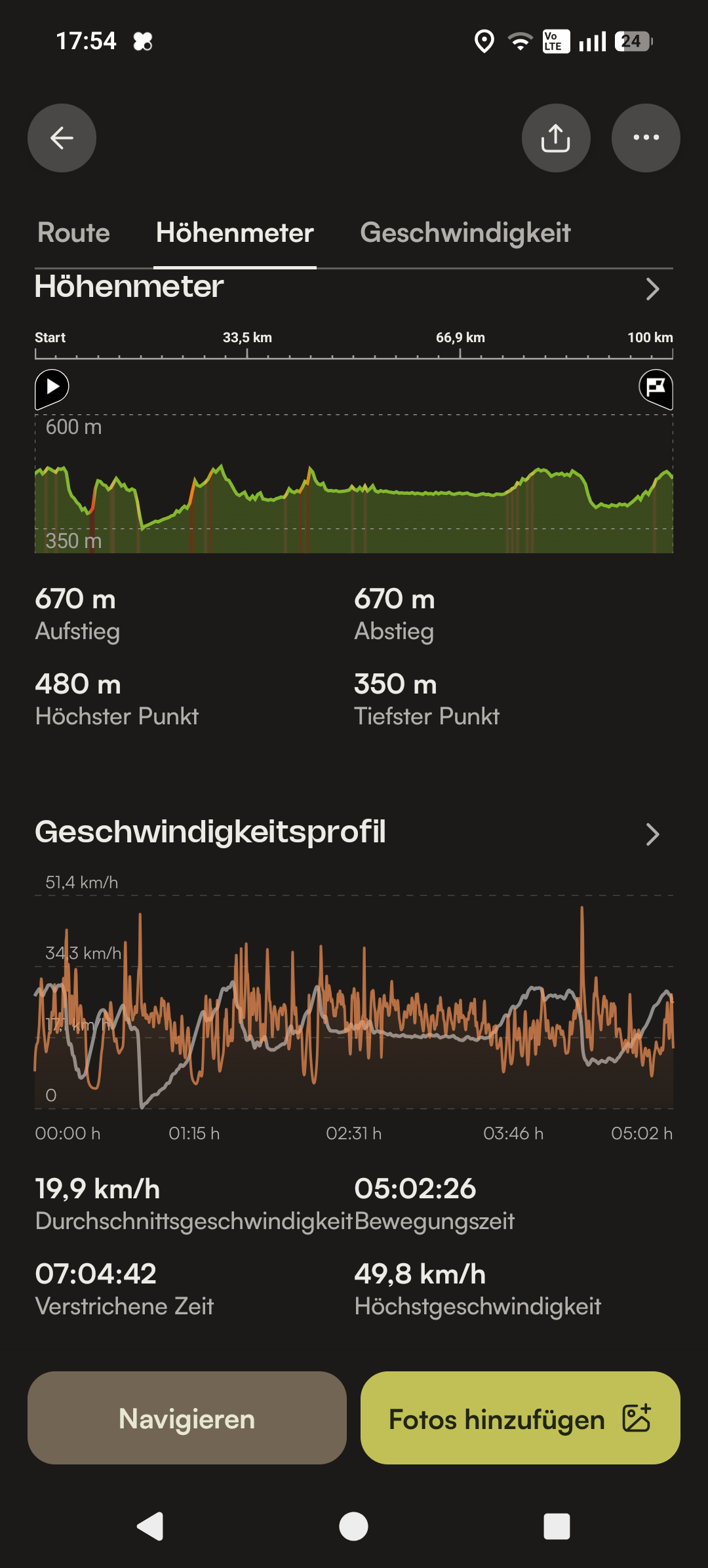Add photos via Fotos hinzufügen

coord(521,1418)
